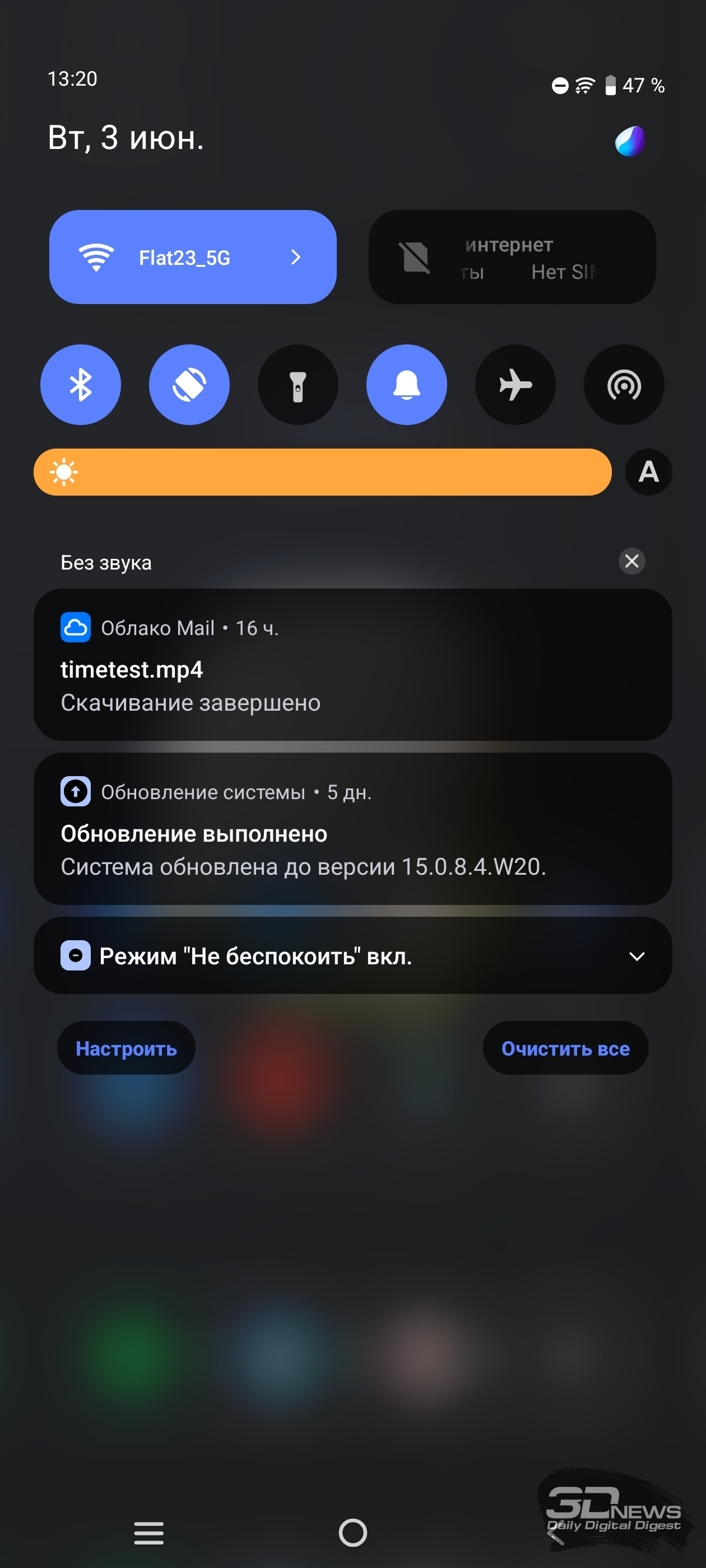Tap the mobile internet No SIM tile

pos(512,257)
